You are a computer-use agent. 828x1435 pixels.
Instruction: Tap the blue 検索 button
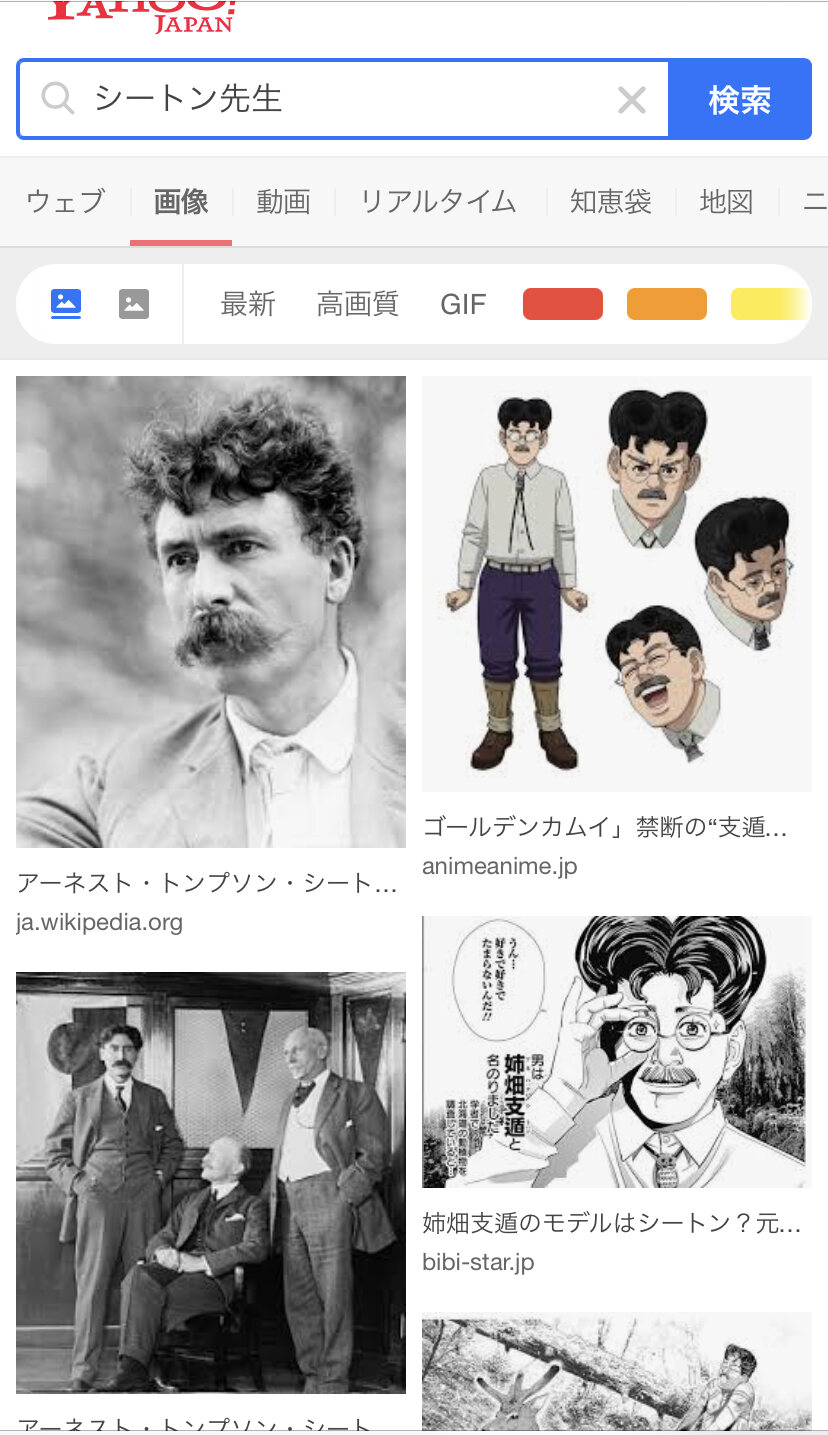[x=739, y=100]
